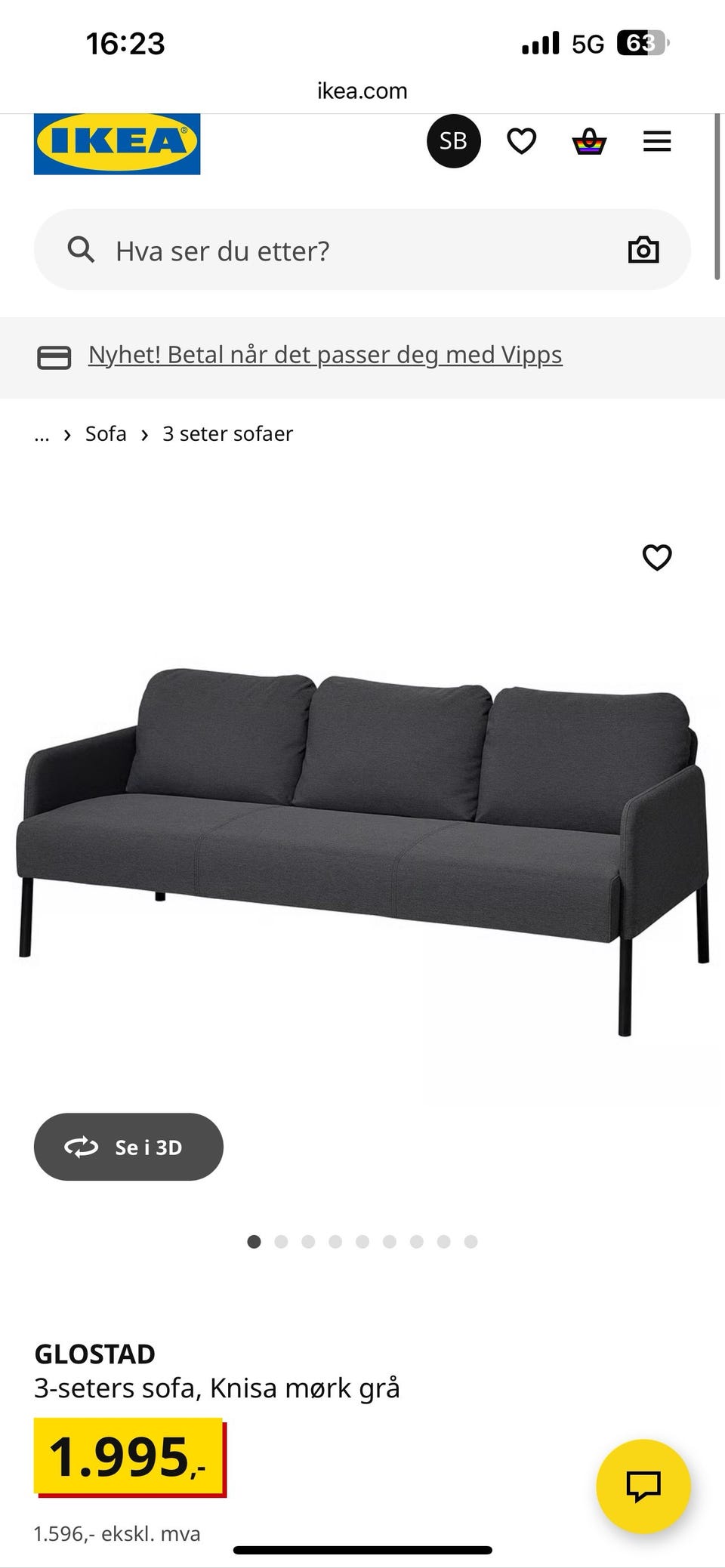Open the breadcrumb chevron after Sofa
Image resolution: width=725 pixels, height=1568 pixels.
click(x=143, y=434)
